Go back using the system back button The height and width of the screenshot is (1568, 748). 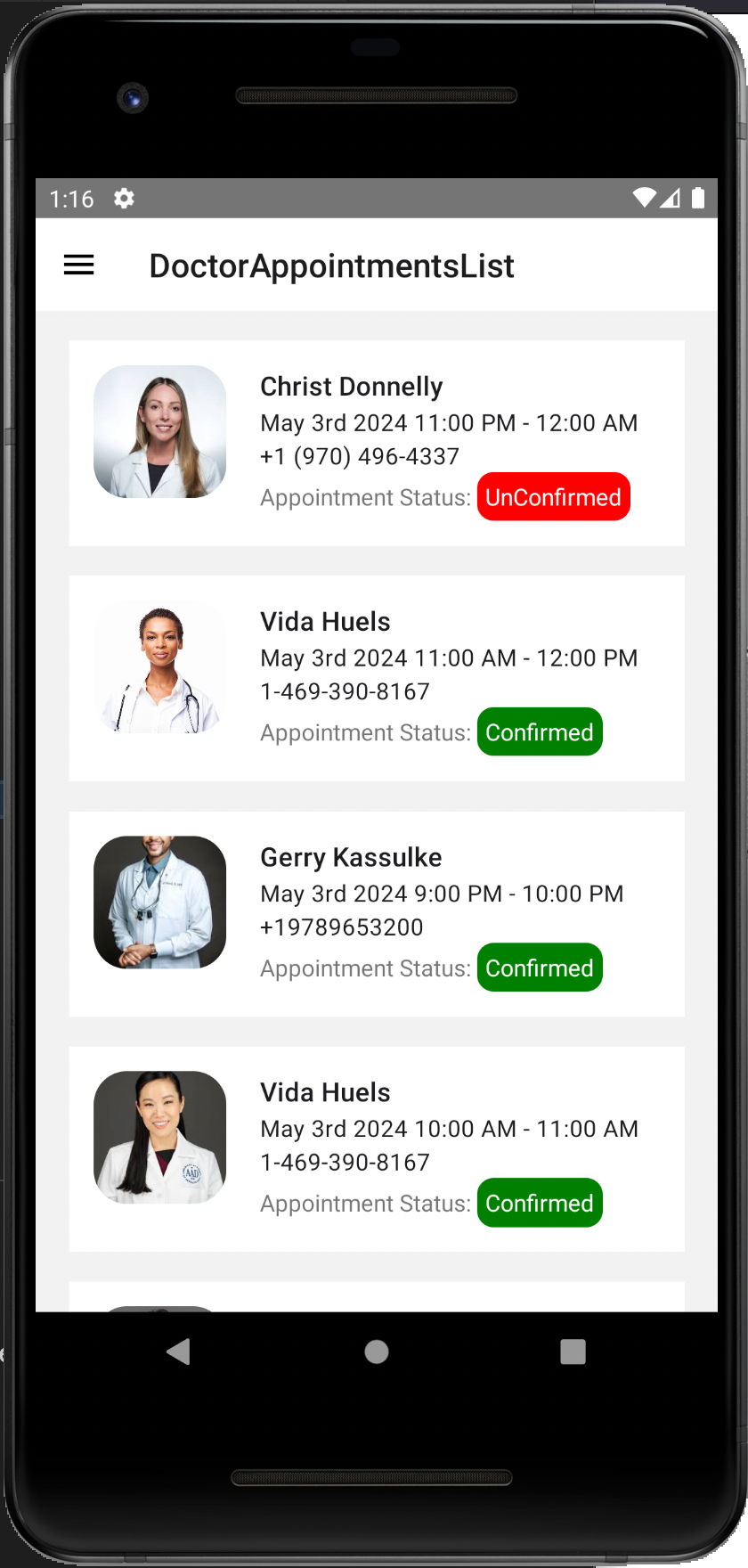[x=179, y=1352]
